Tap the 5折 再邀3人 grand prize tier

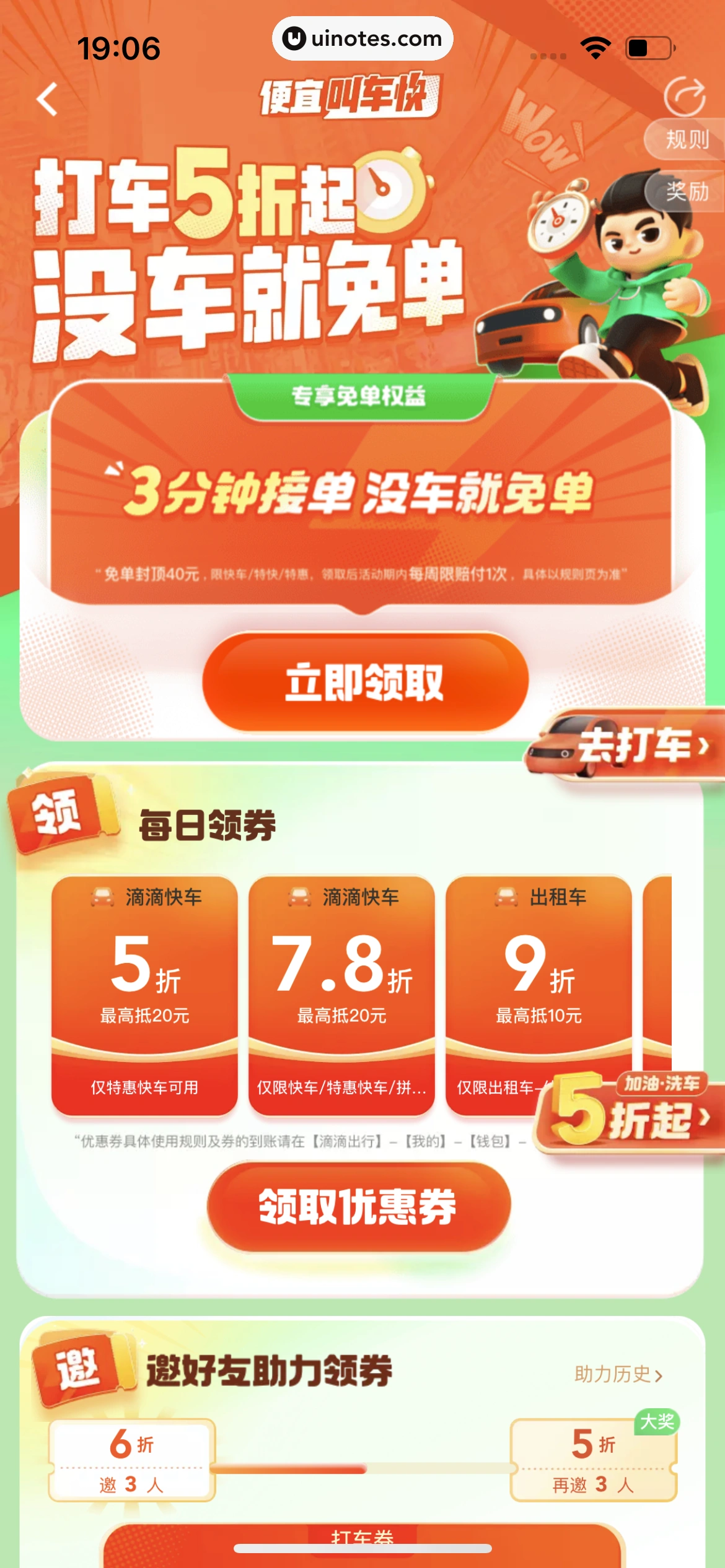coord(593,1460)
